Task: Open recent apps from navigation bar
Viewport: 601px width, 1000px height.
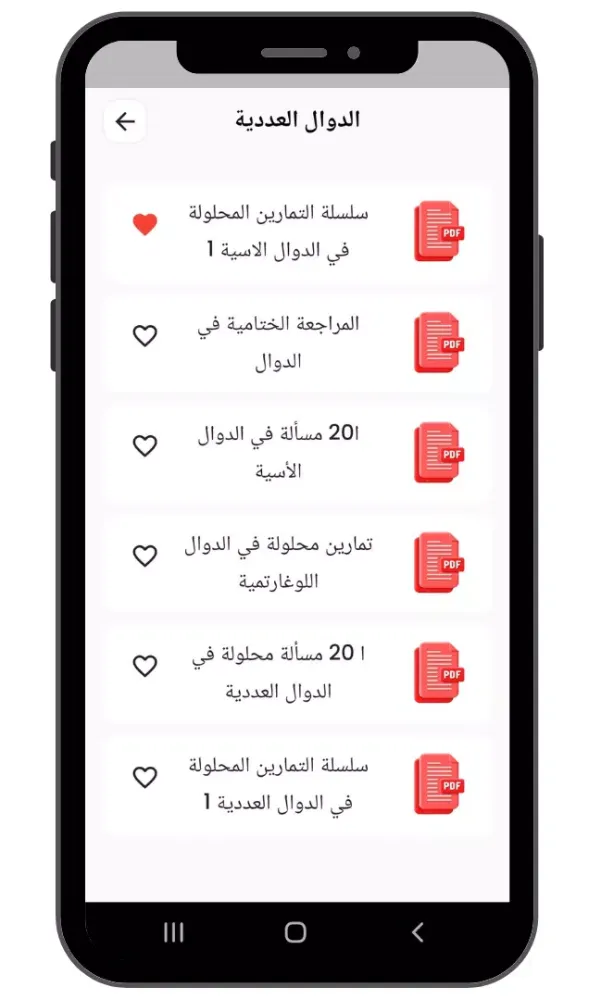Action: [173, 933]
